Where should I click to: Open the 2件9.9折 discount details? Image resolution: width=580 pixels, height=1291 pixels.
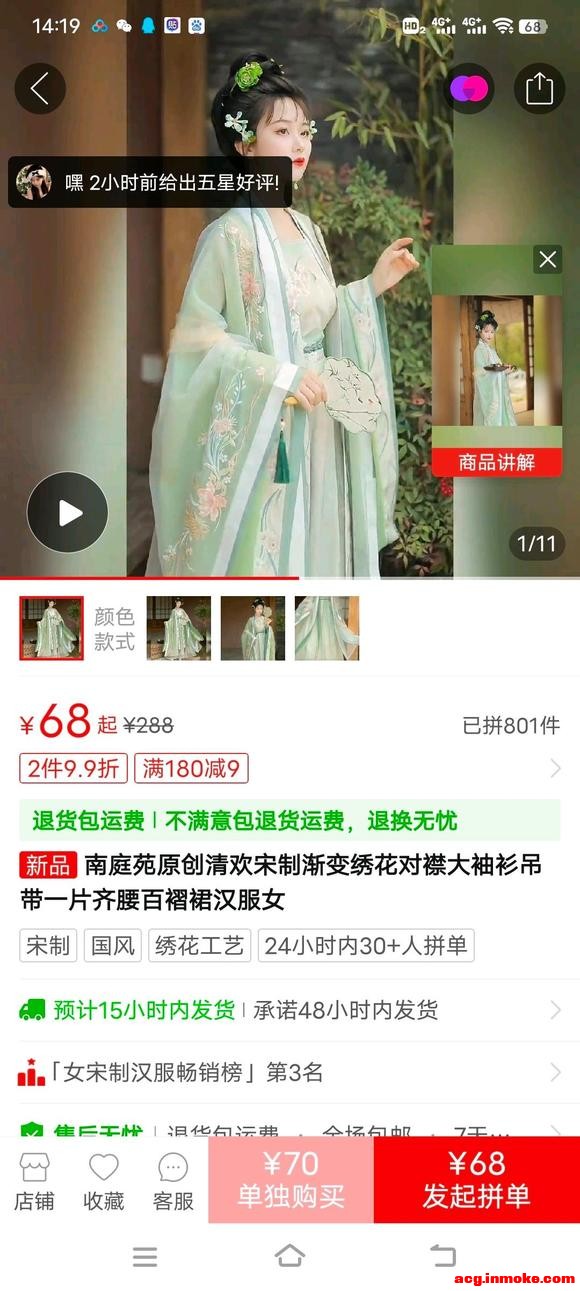click(x=72, y=769)
